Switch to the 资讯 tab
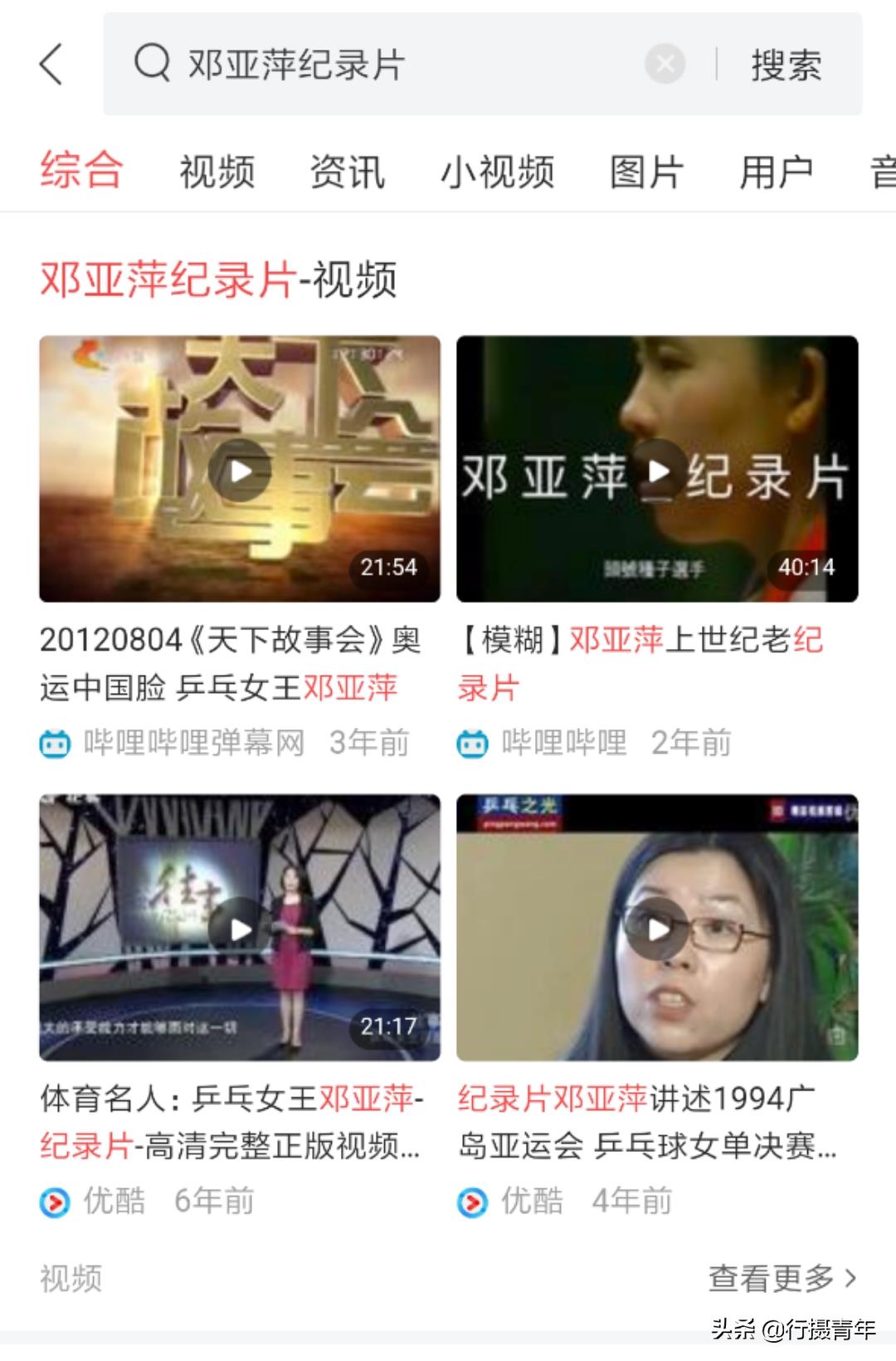Screen dimensions: 896x1361 (x=347, y=172)
